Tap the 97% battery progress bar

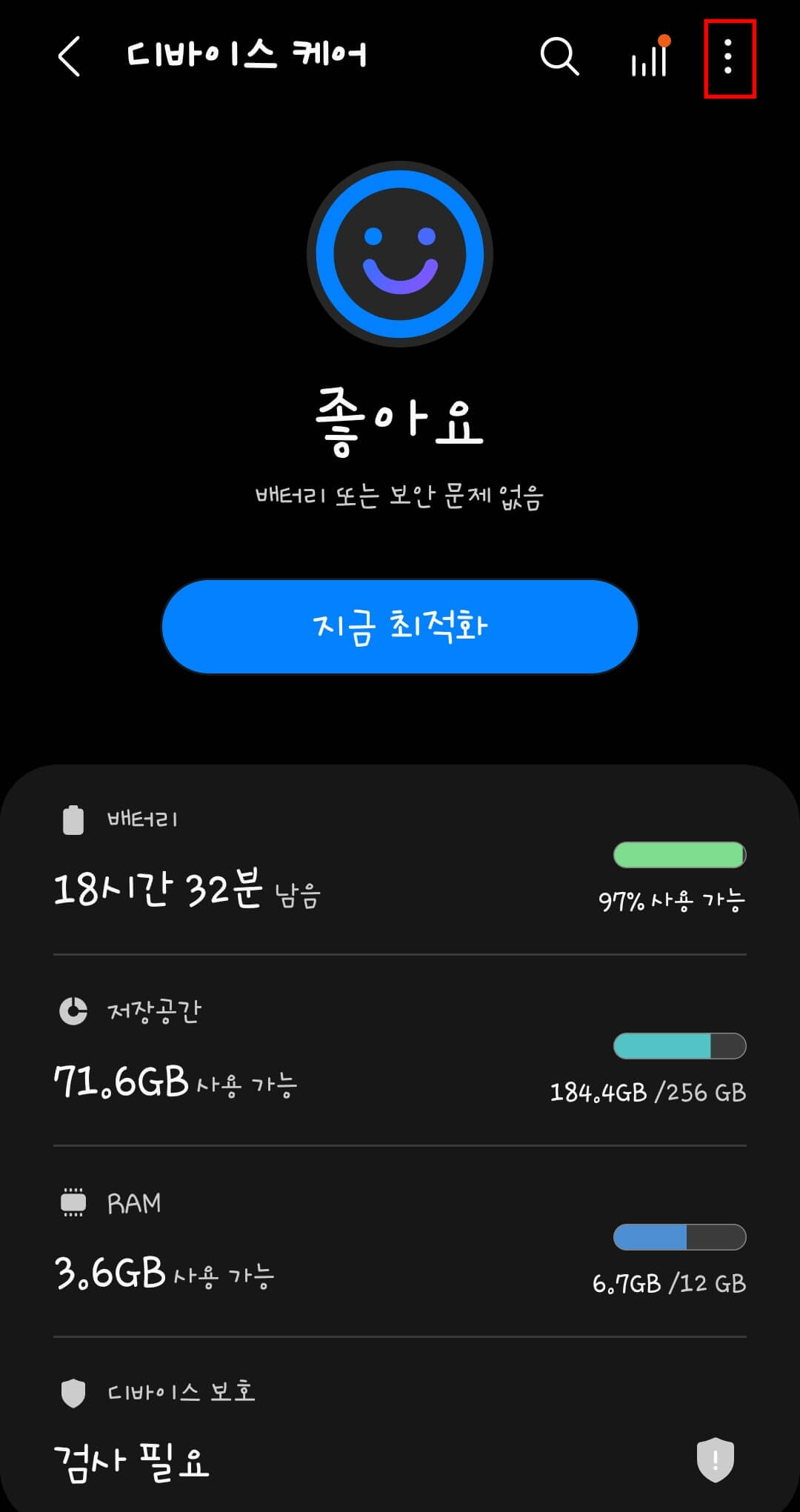click(679, 853)
